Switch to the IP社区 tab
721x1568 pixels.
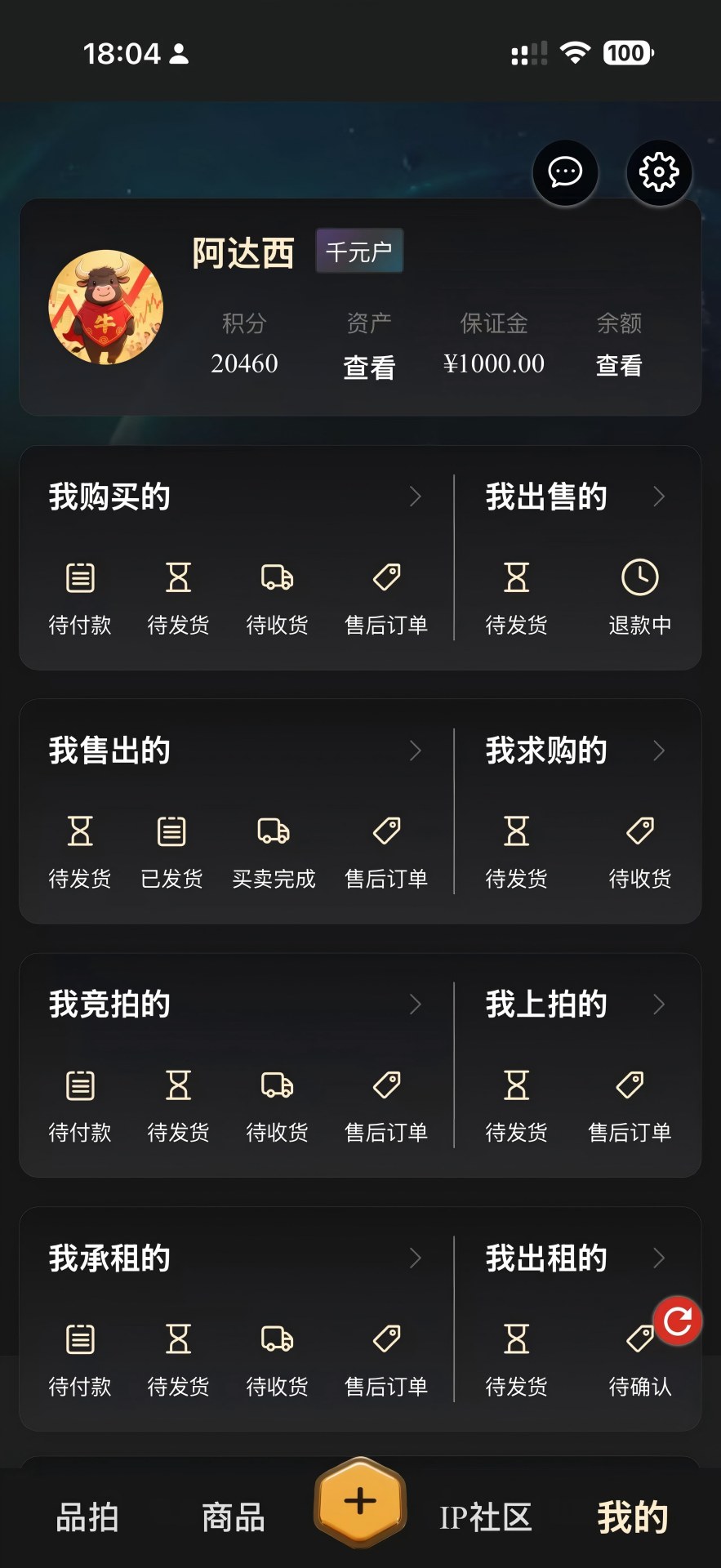pyautogui.click(x=485, y=1516)
